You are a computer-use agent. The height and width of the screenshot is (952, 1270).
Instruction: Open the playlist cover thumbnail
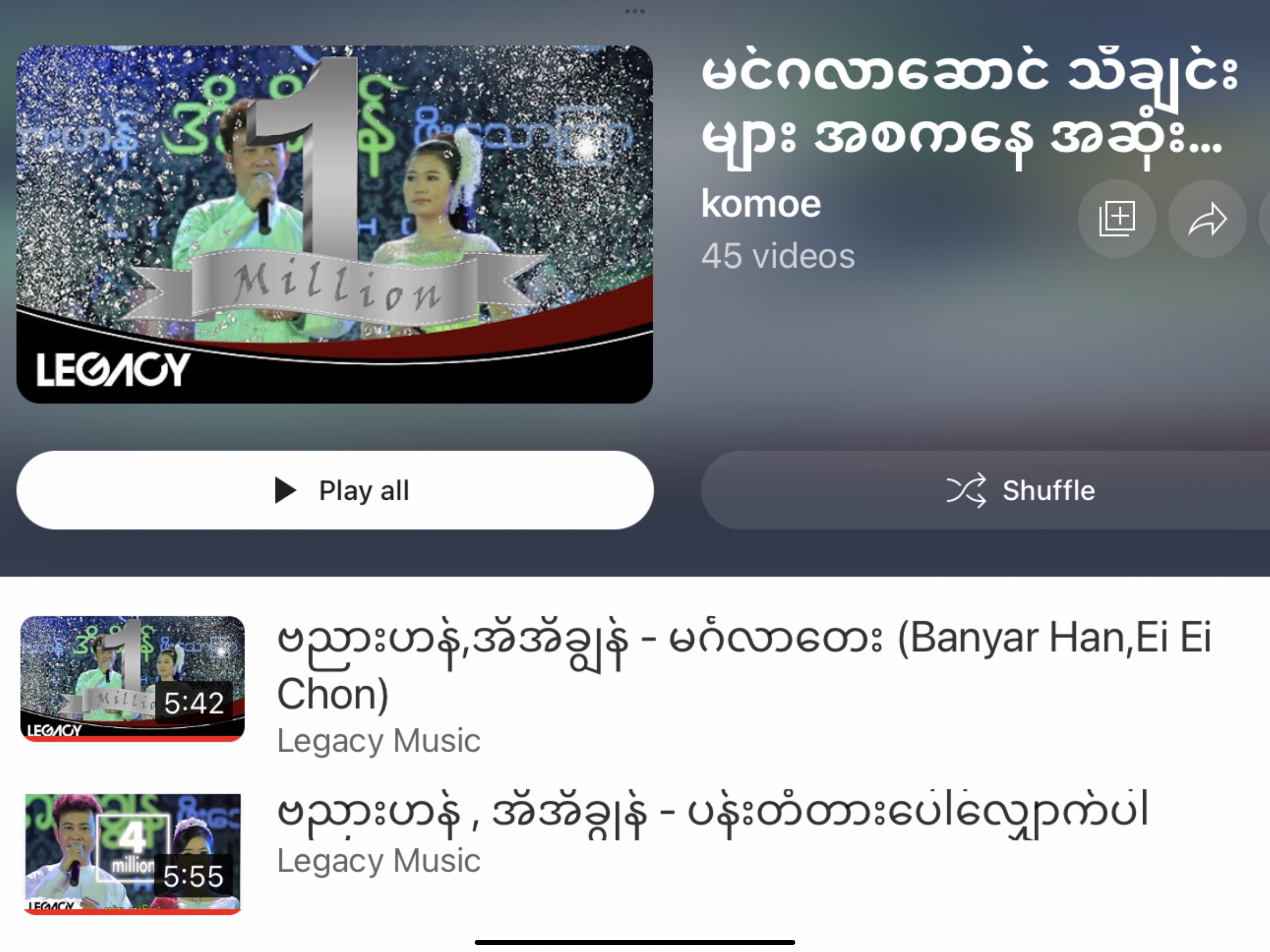click(x=335, y=224)
